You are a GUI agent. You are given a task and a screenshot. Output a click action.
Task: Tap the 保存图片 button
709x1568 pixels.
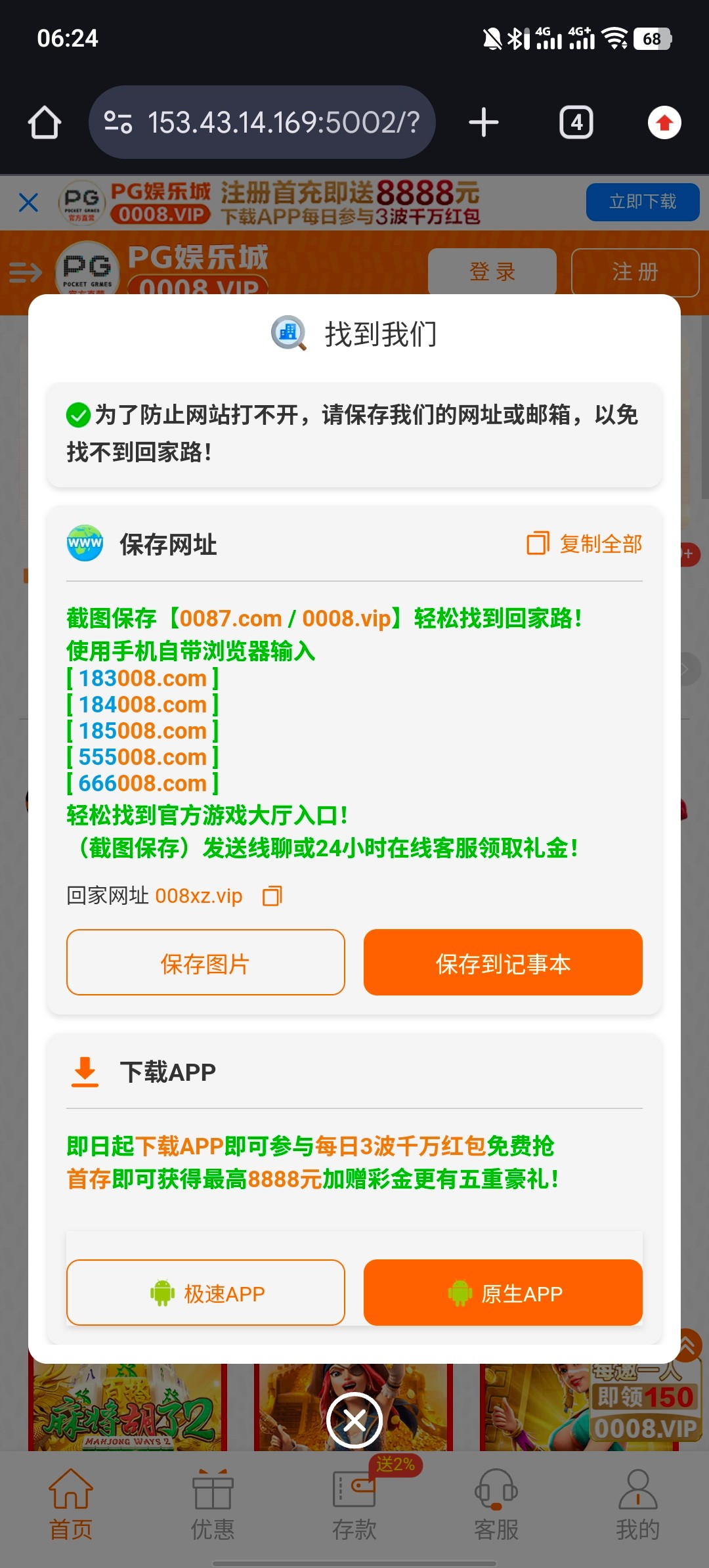click(205, 963)
